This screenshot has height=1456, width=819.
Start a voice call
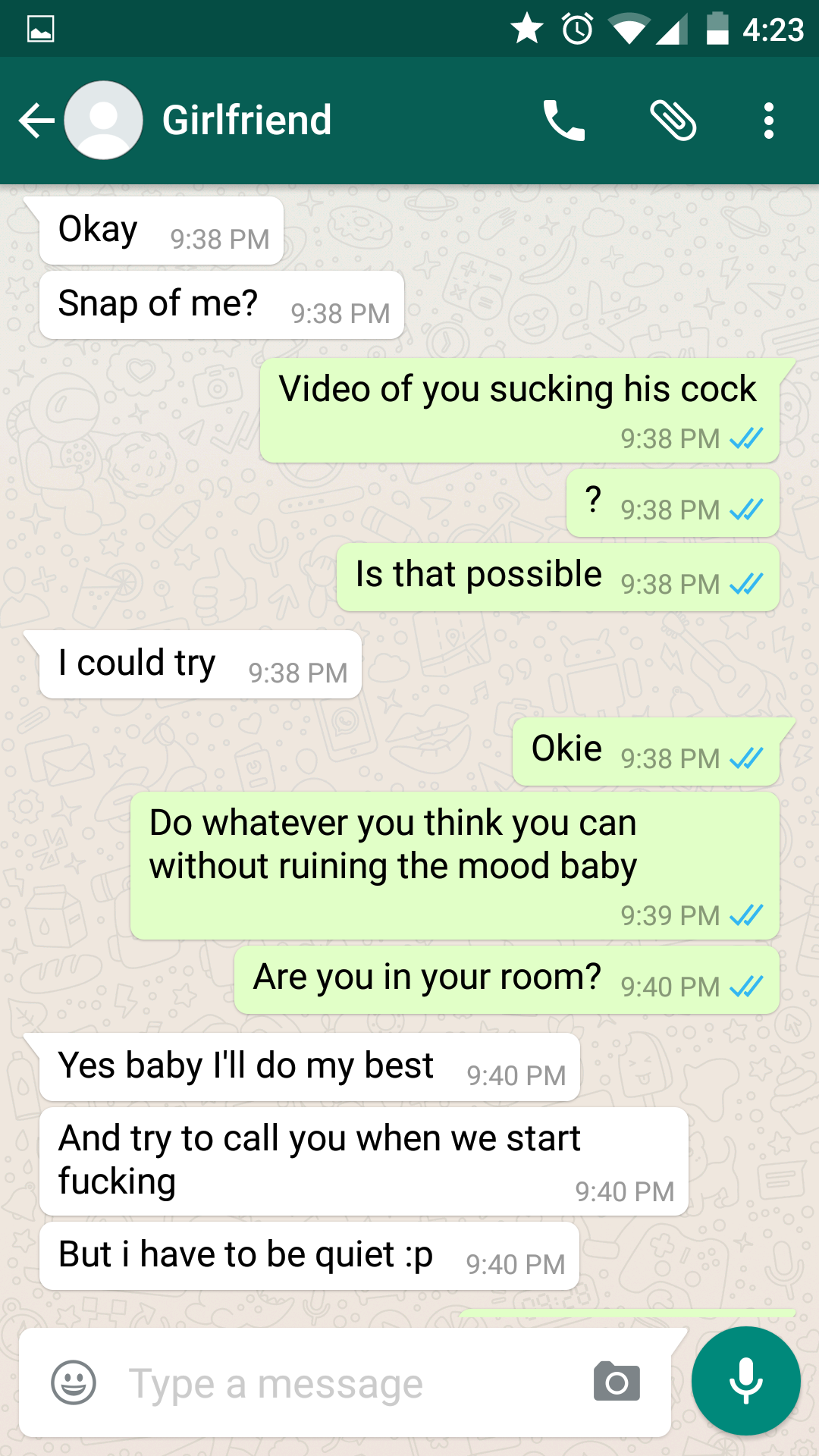(563, 121)
